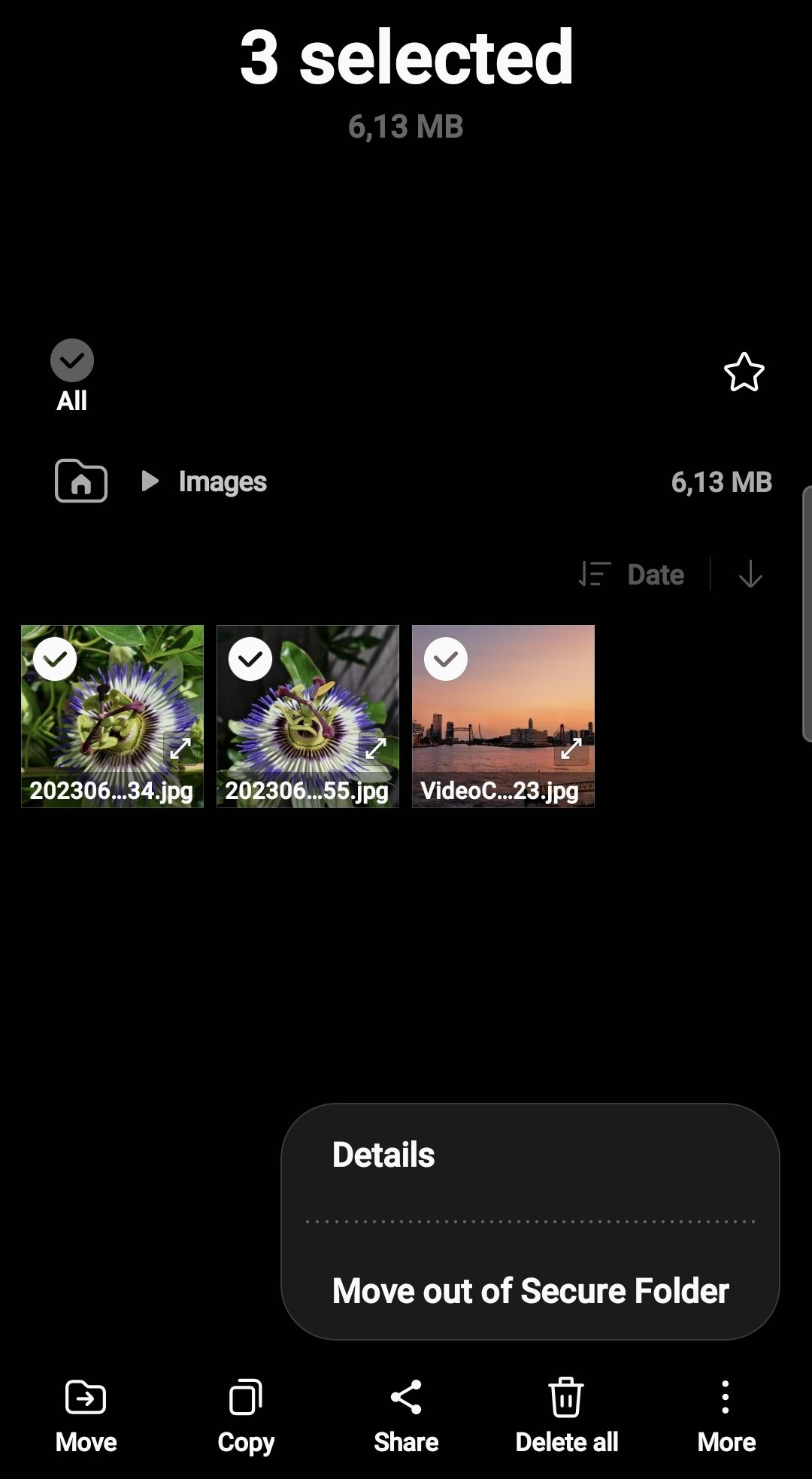Screen dimensions: 812x1479
Task: Expand the Images breadcrumb arrow
Action: [x=149, y=481]
